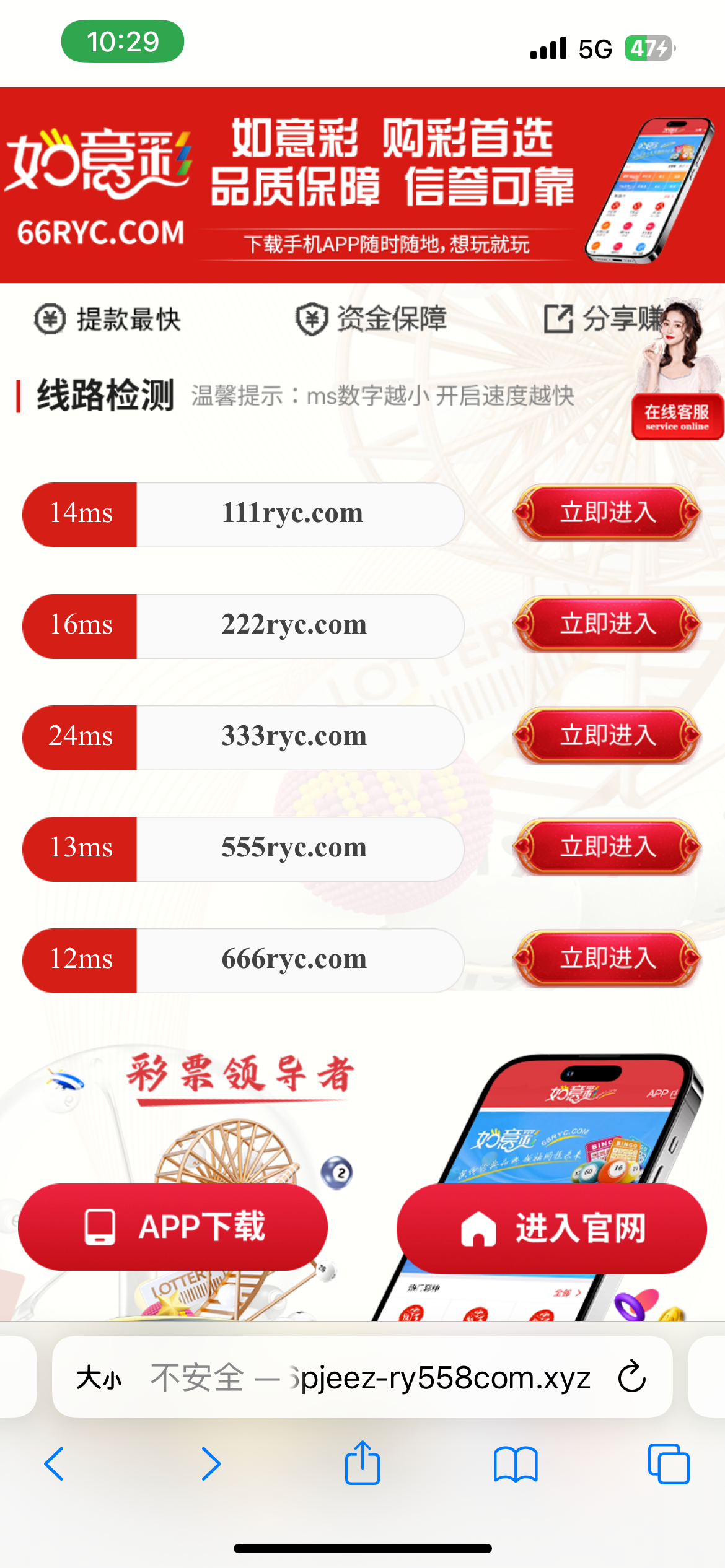The height and width of the screenshot is (1568, 725).
Task: Select 立即进入 for 555ryc.com
Action: pos(607,847)
